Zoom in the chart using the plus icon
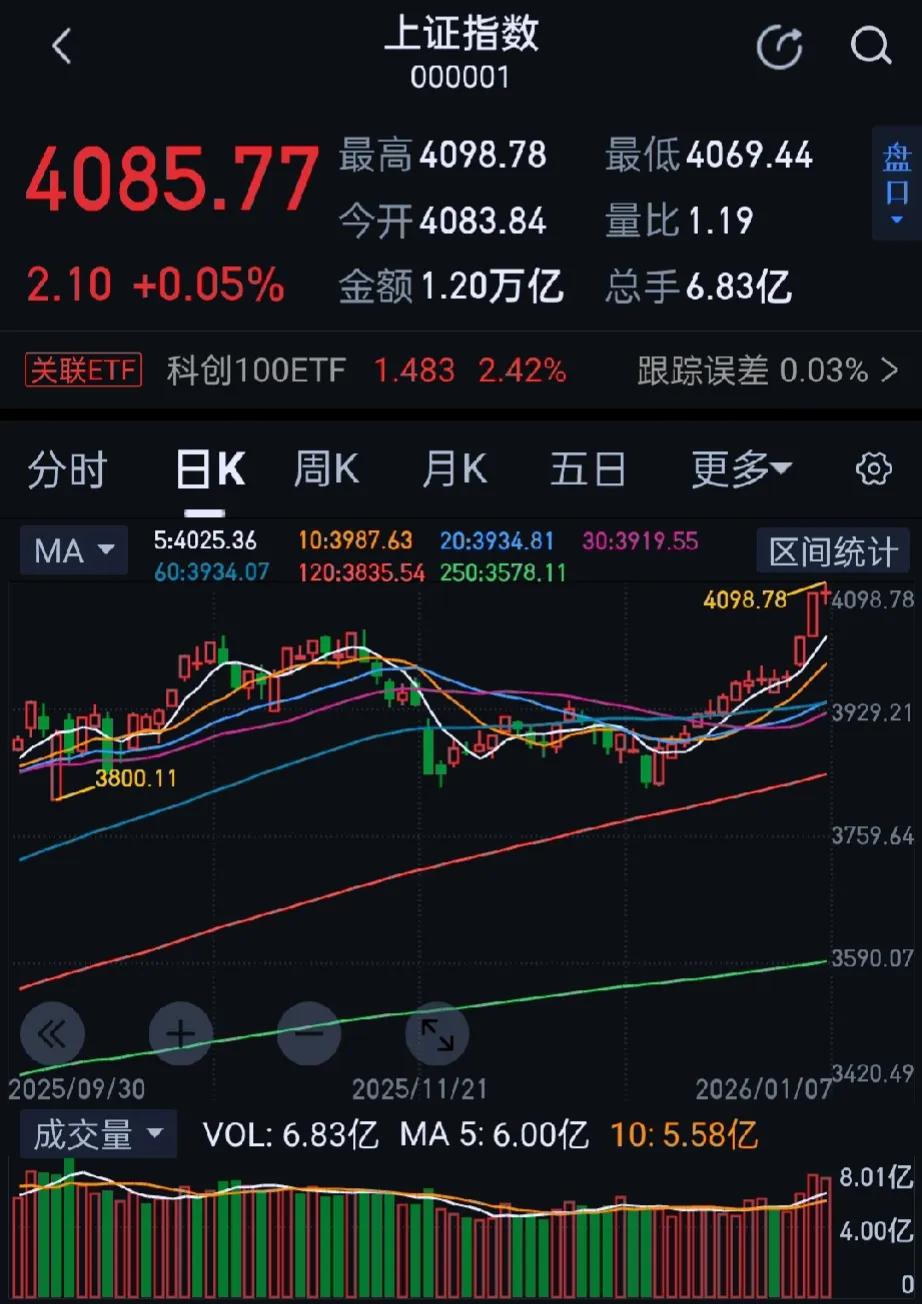The width and height of the screenshot is (922, 1304). [181, 1034]
